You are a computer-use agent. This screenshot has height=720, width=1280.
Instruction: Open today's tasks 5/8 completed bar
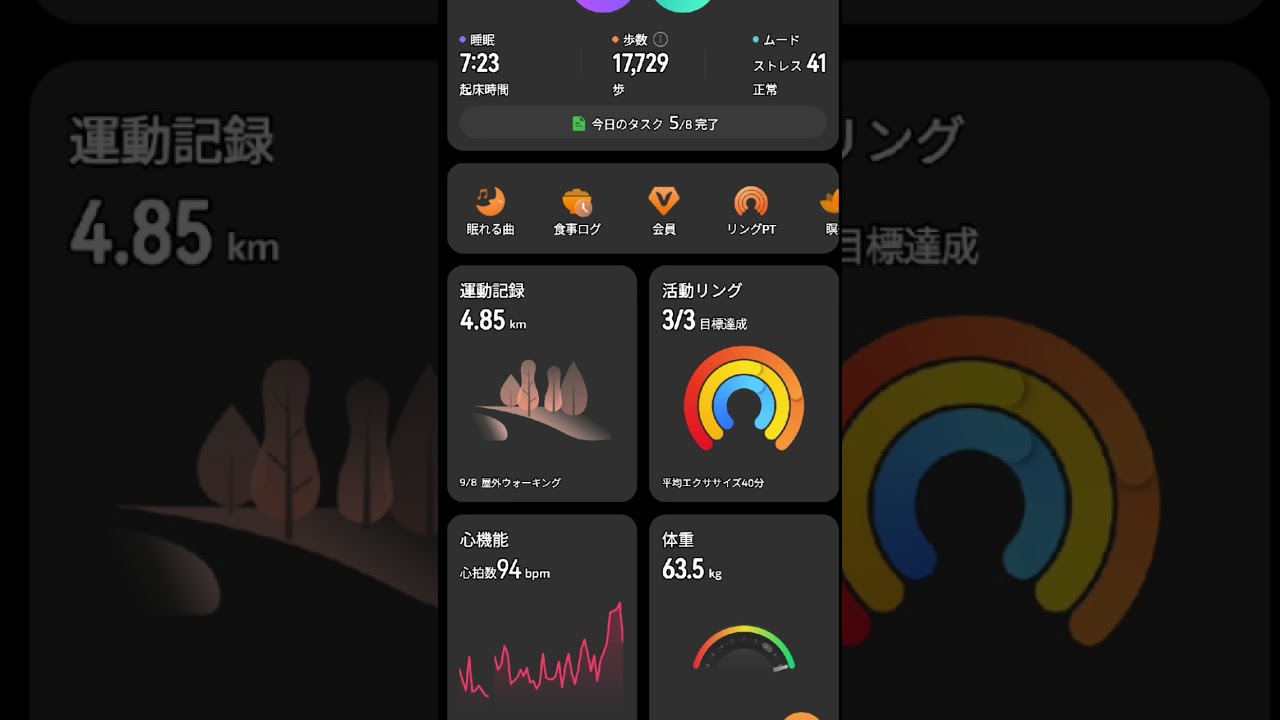click(x=643, y=123)
